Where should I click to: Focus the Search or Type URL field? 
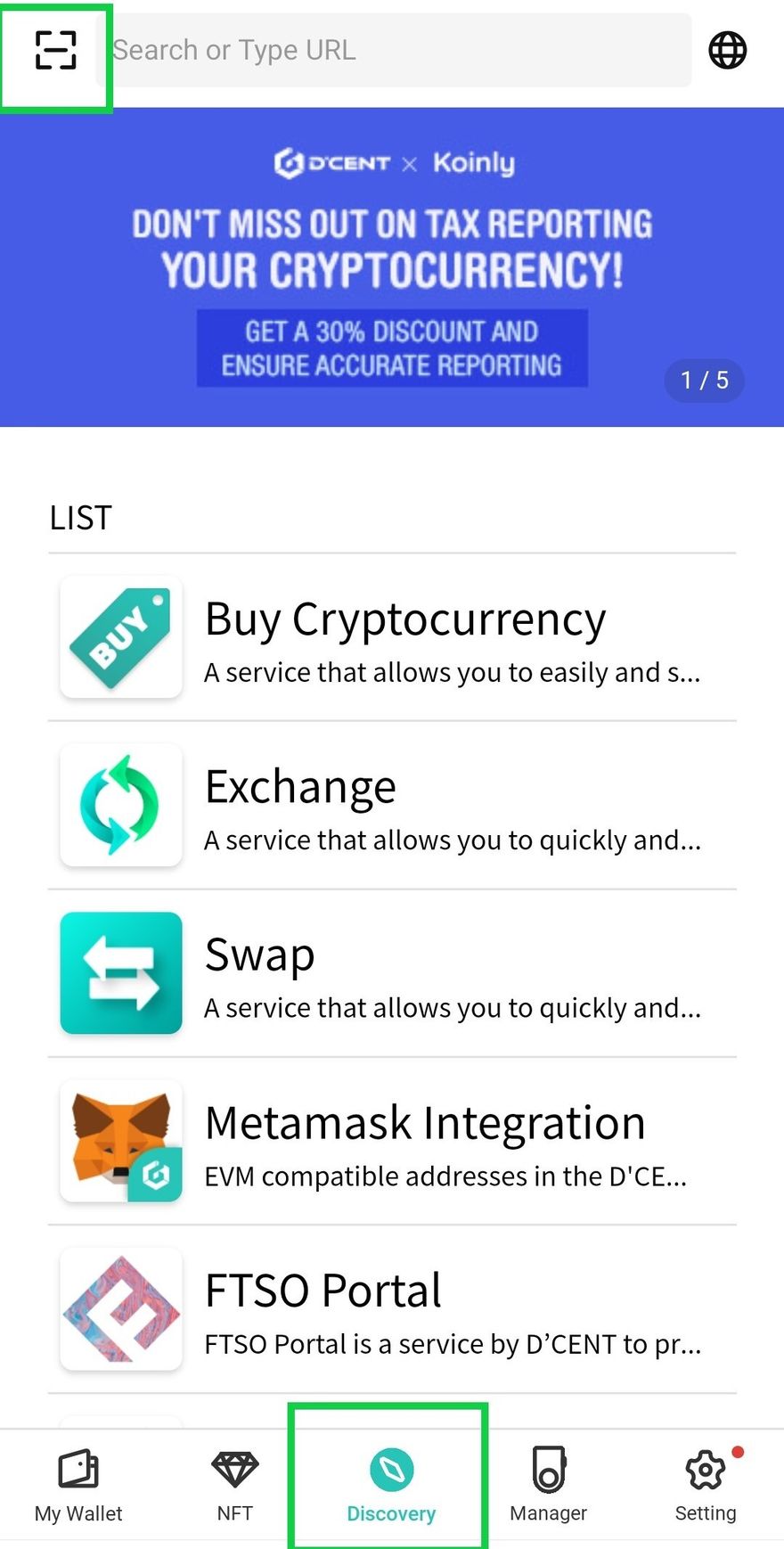click(x=401, y=50)
